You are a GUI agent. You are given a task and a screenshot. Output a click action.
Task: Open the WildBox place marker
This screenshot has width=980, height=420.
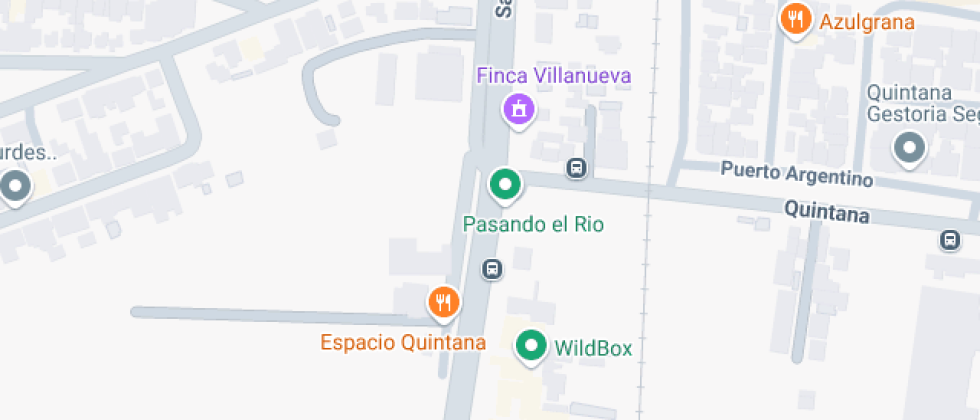point(531,347)
